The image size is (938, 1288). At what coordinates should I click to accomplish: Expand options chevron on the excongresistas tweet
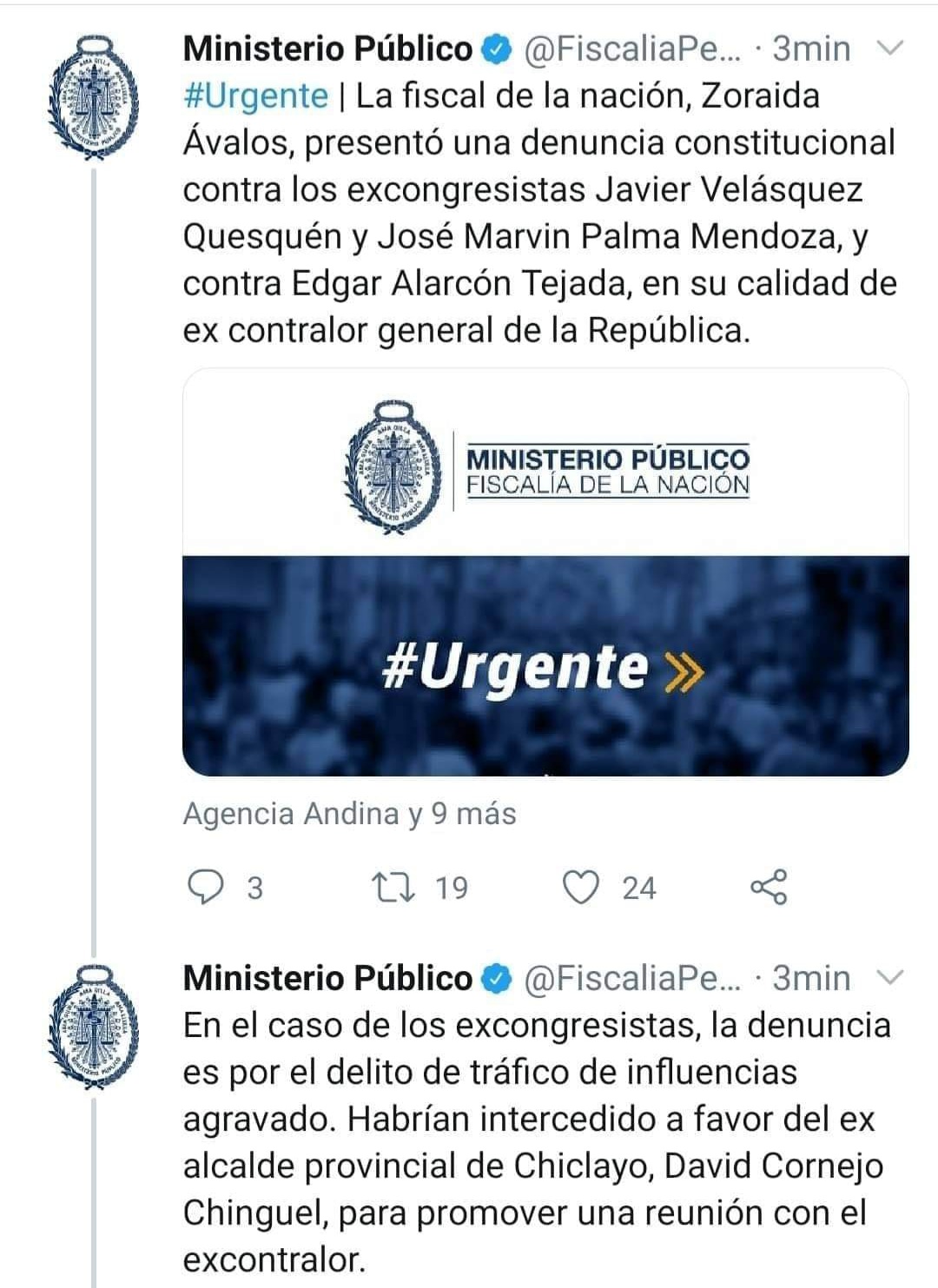(891, 978)
